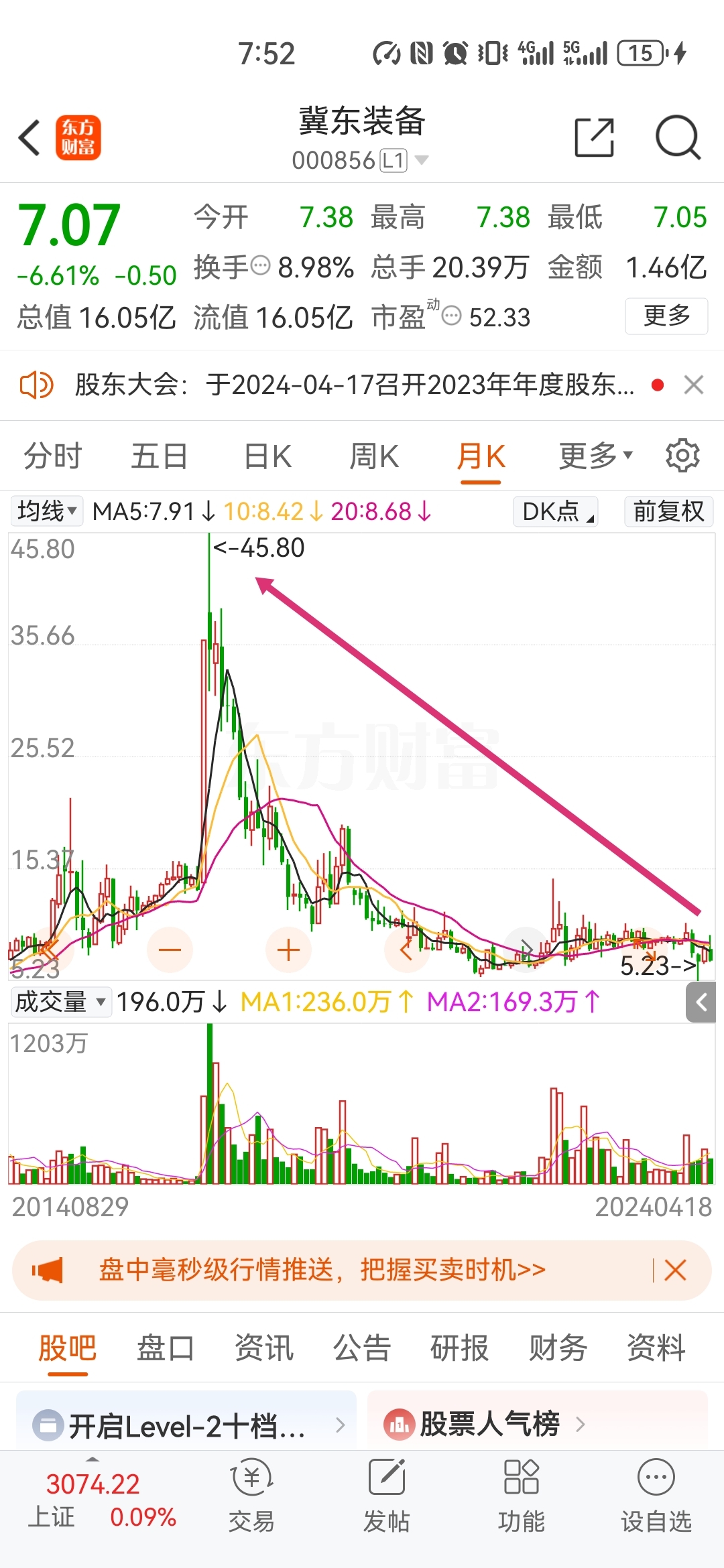Tap the 更多 button for more quote data
Viewport: 724px width, 1568px height.
pyautogui.click(x=666, y=316)
